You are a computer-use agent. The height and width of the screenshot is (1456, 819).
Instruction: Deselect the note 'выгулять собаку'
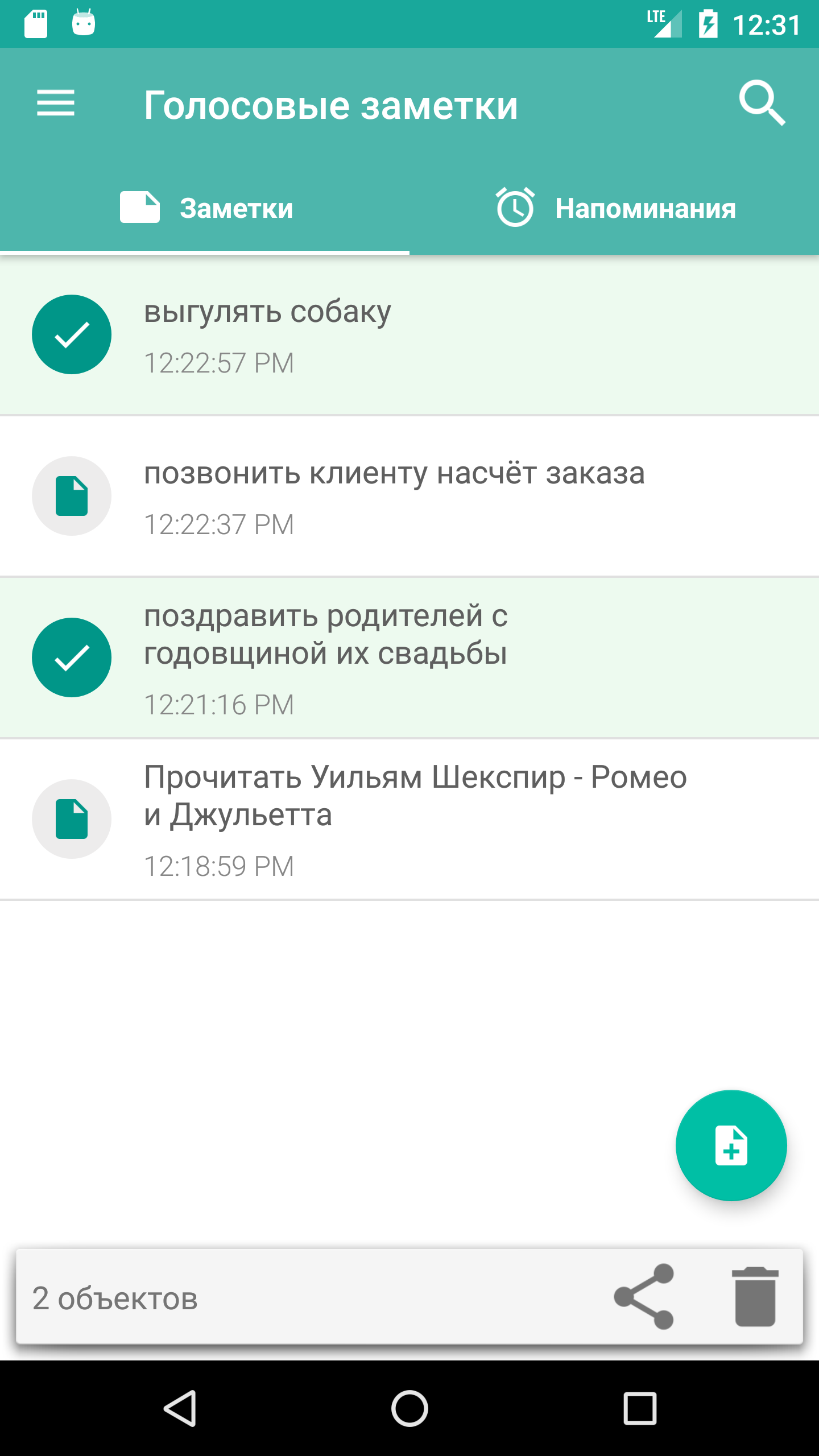click(72, 334)
